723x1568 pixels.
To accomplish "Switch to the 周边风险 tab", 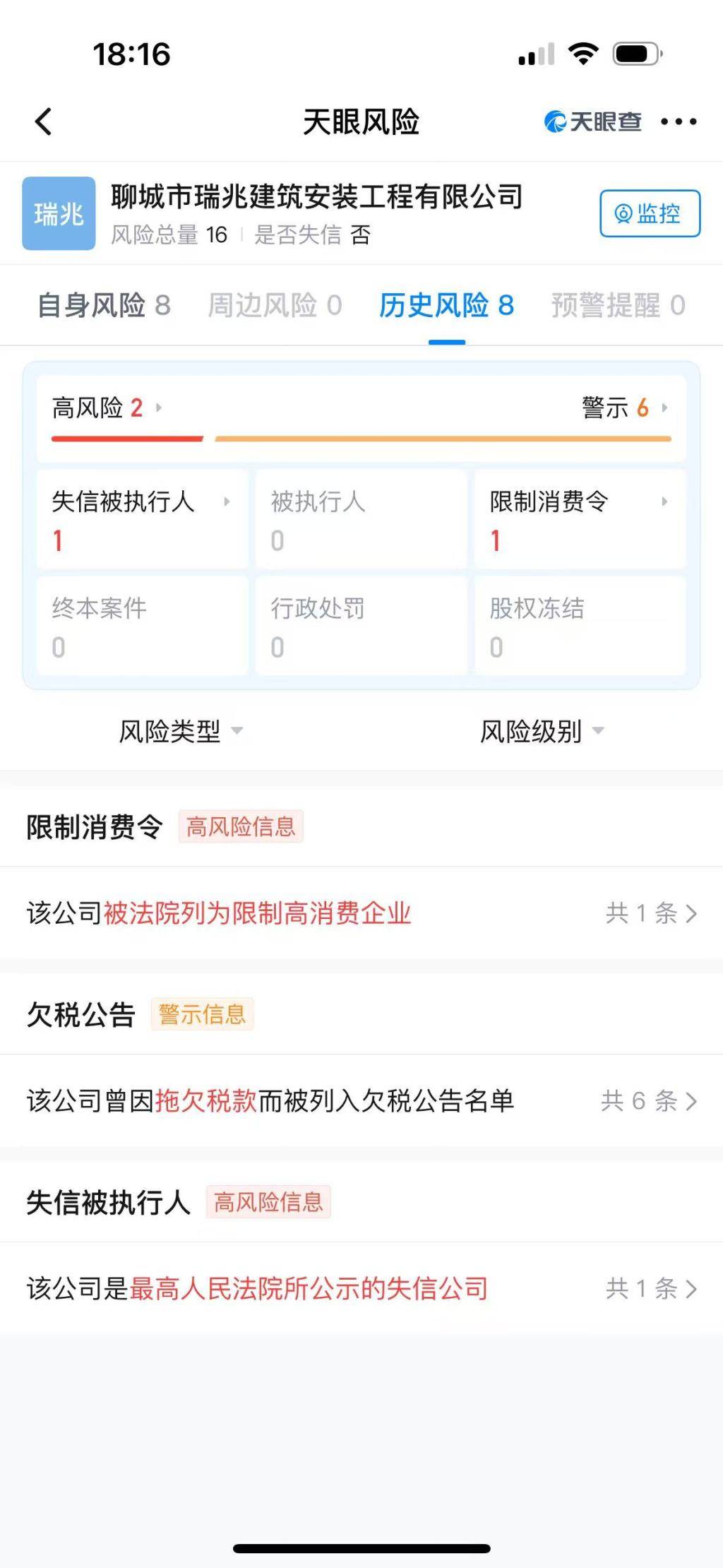I will click(275, 306).
